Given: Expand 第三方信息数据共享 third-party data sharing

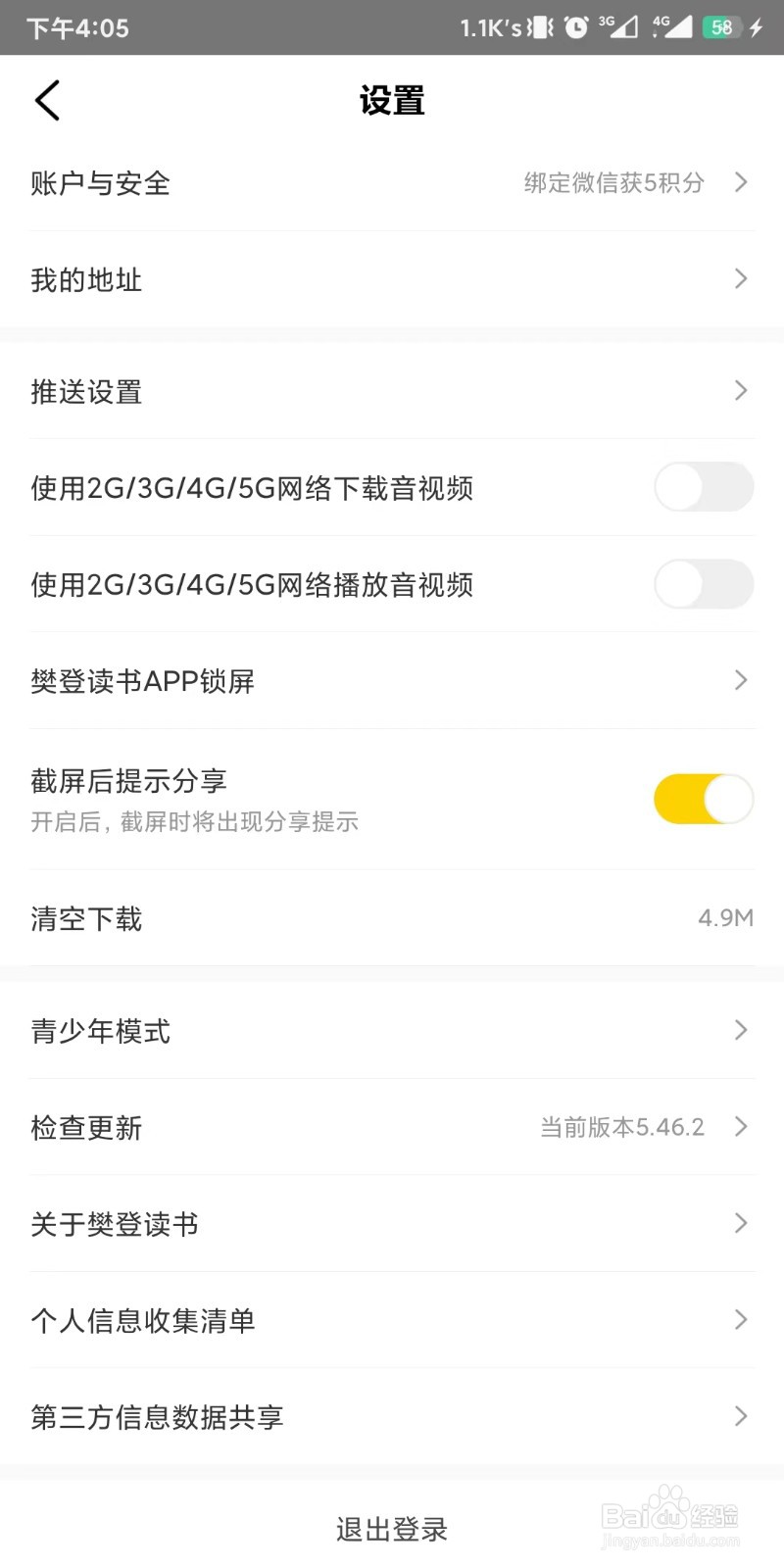Looking at the screenshot, I should tap(392, 1416).
